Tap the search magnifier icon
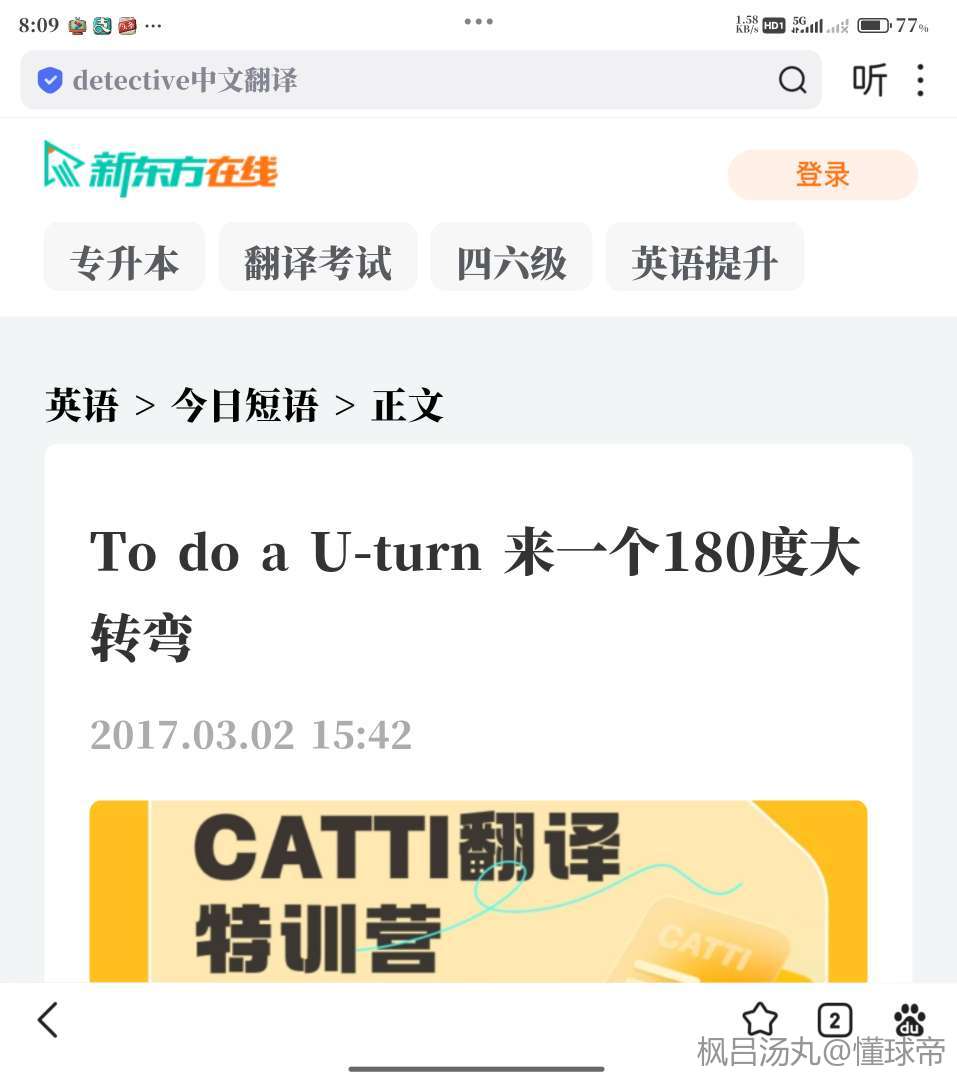Screen dimensions: 957x1080 point(792,80)
